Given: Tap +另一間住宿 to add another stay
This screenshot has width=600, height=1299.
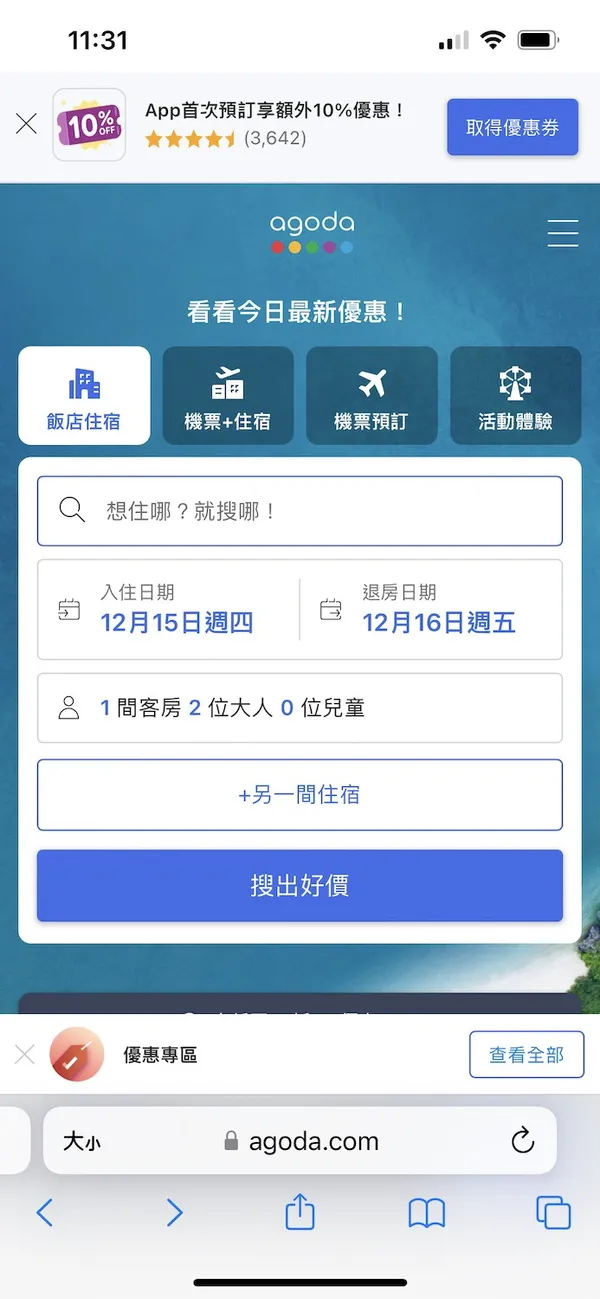Looking at the screenshot, I should point(300,795).
